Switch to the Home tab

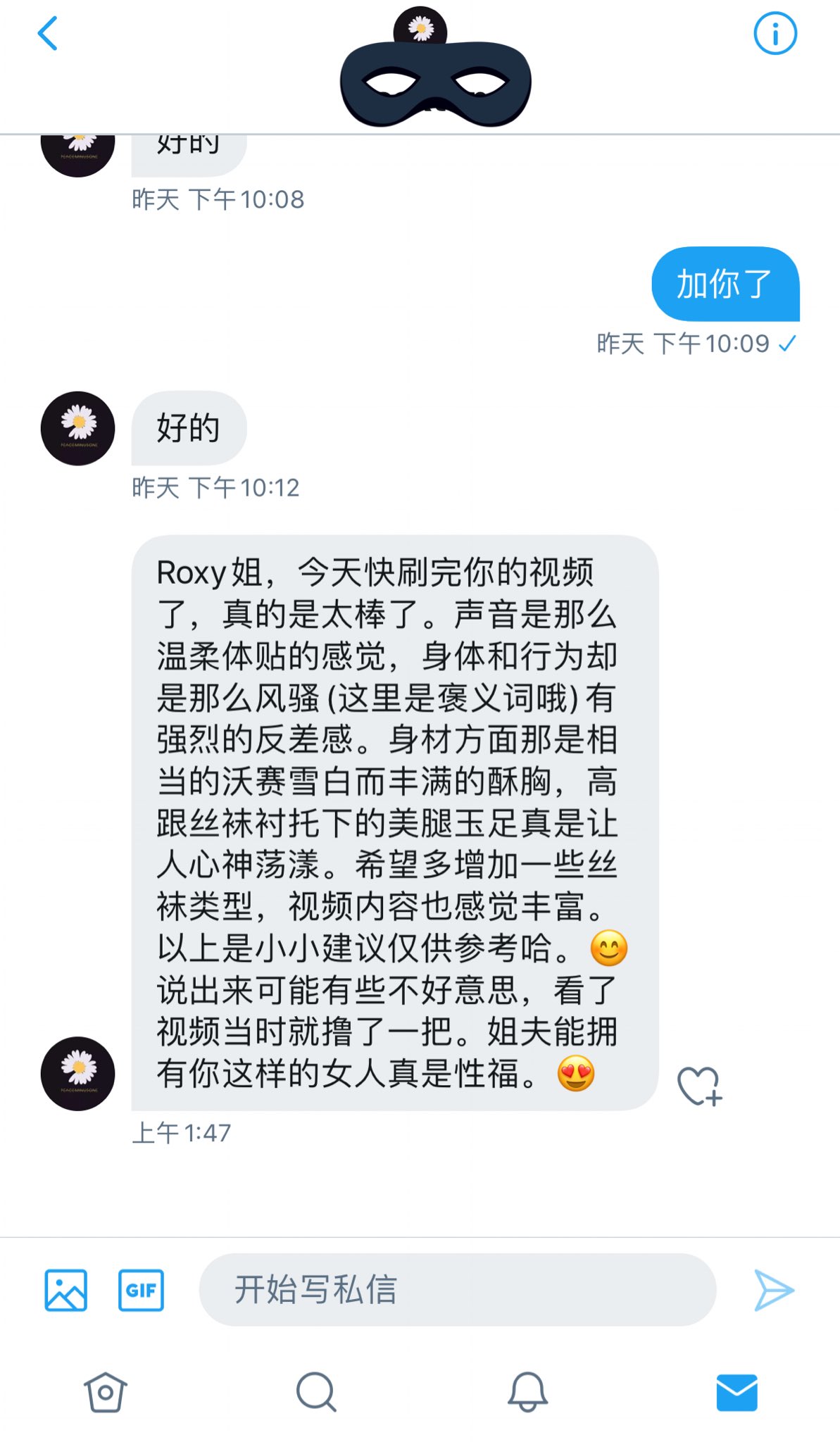[106, 1392]
